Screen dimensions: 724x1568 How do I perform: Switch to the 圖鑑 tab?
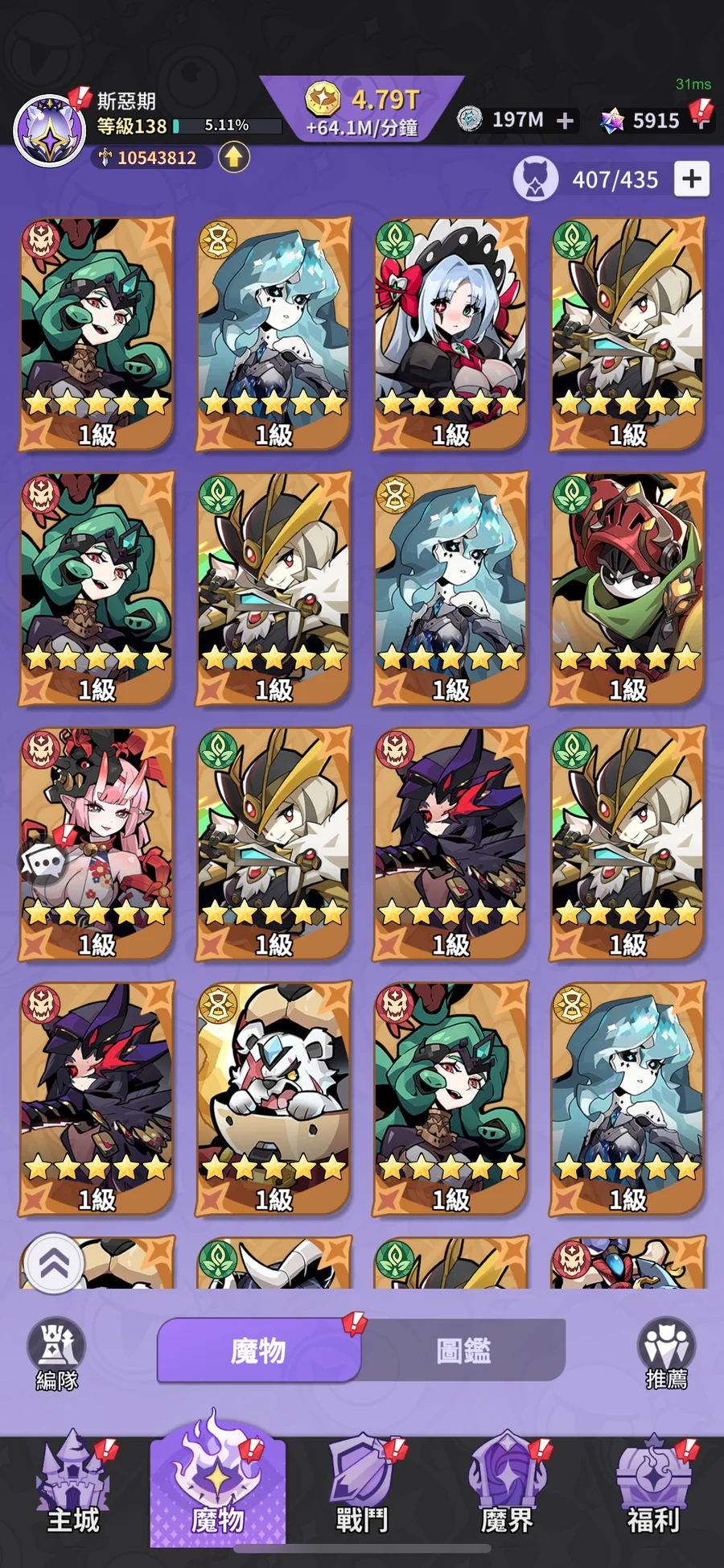463,1351
